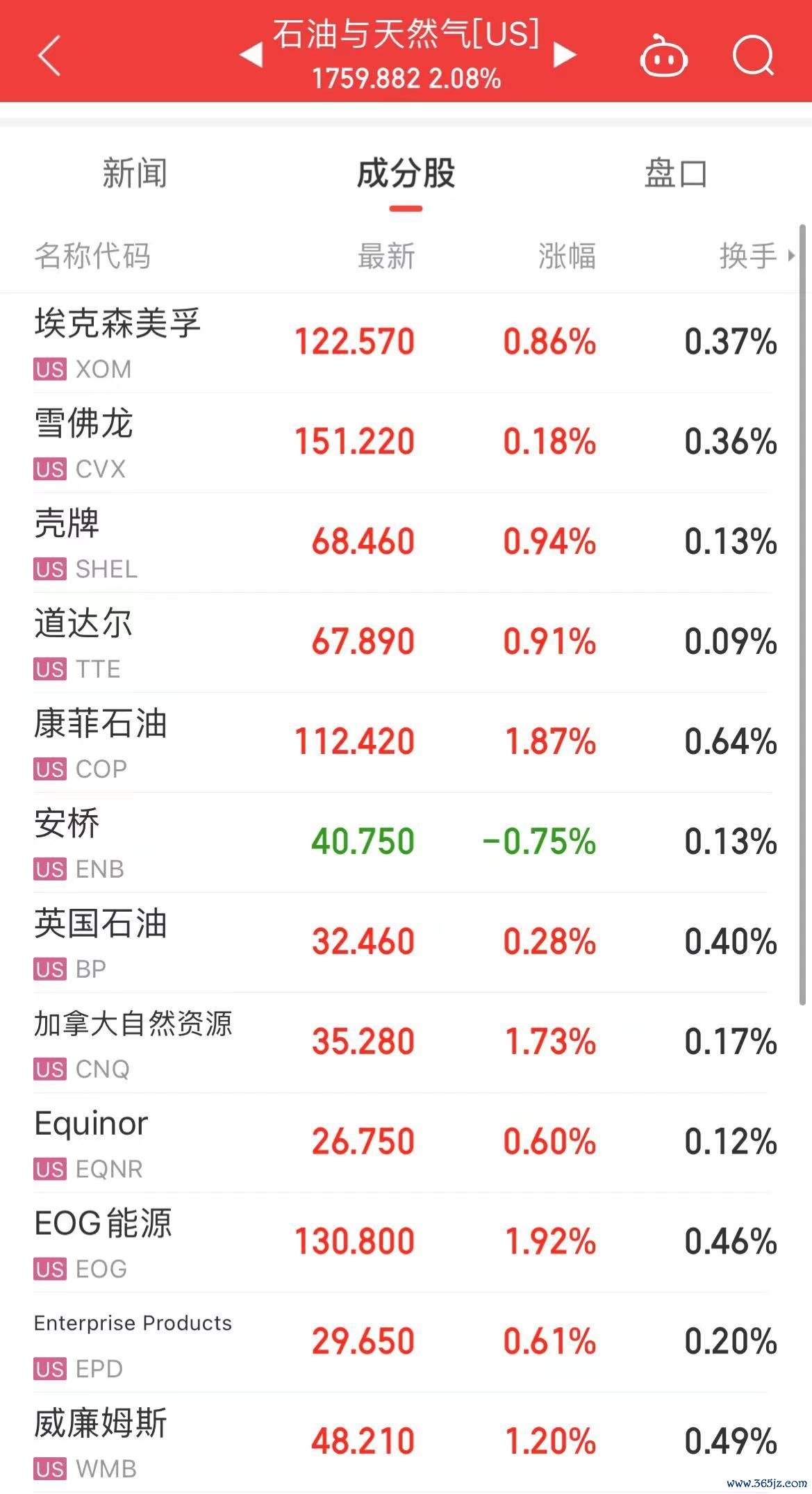Sort list by 最新 price column
Viewport: 812px width, 1494px height.
click(x=386, y=256)
